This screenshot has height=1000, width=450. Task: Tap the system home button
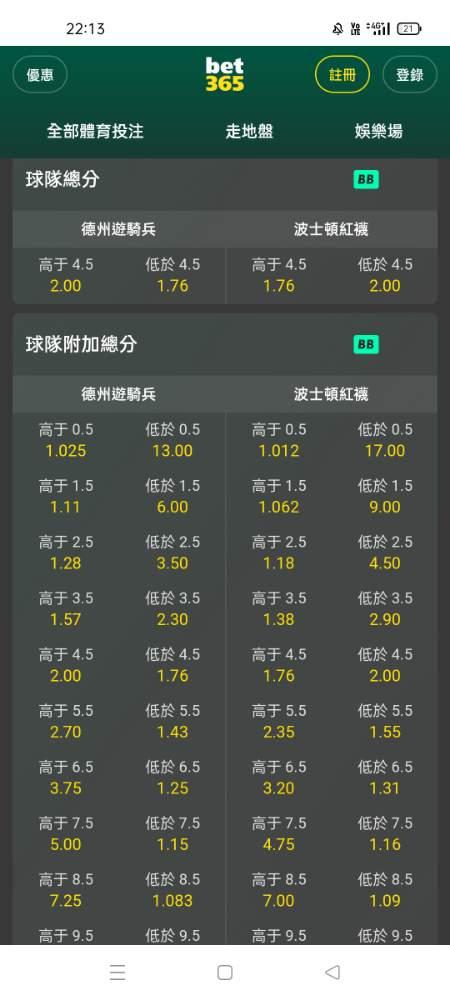(224, 972)
